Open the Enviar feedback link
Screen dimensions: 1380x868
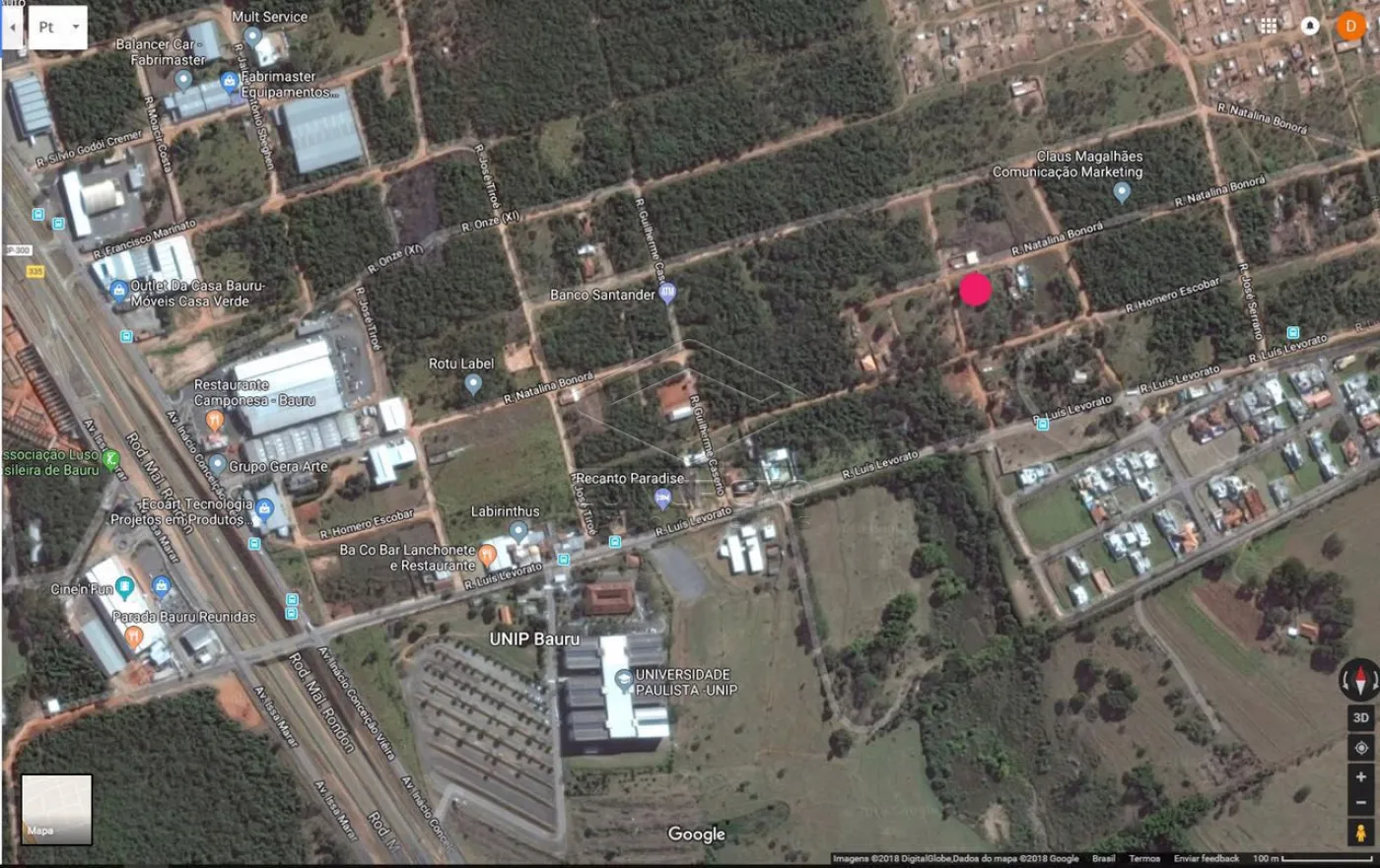click(x=1206, y=858)
